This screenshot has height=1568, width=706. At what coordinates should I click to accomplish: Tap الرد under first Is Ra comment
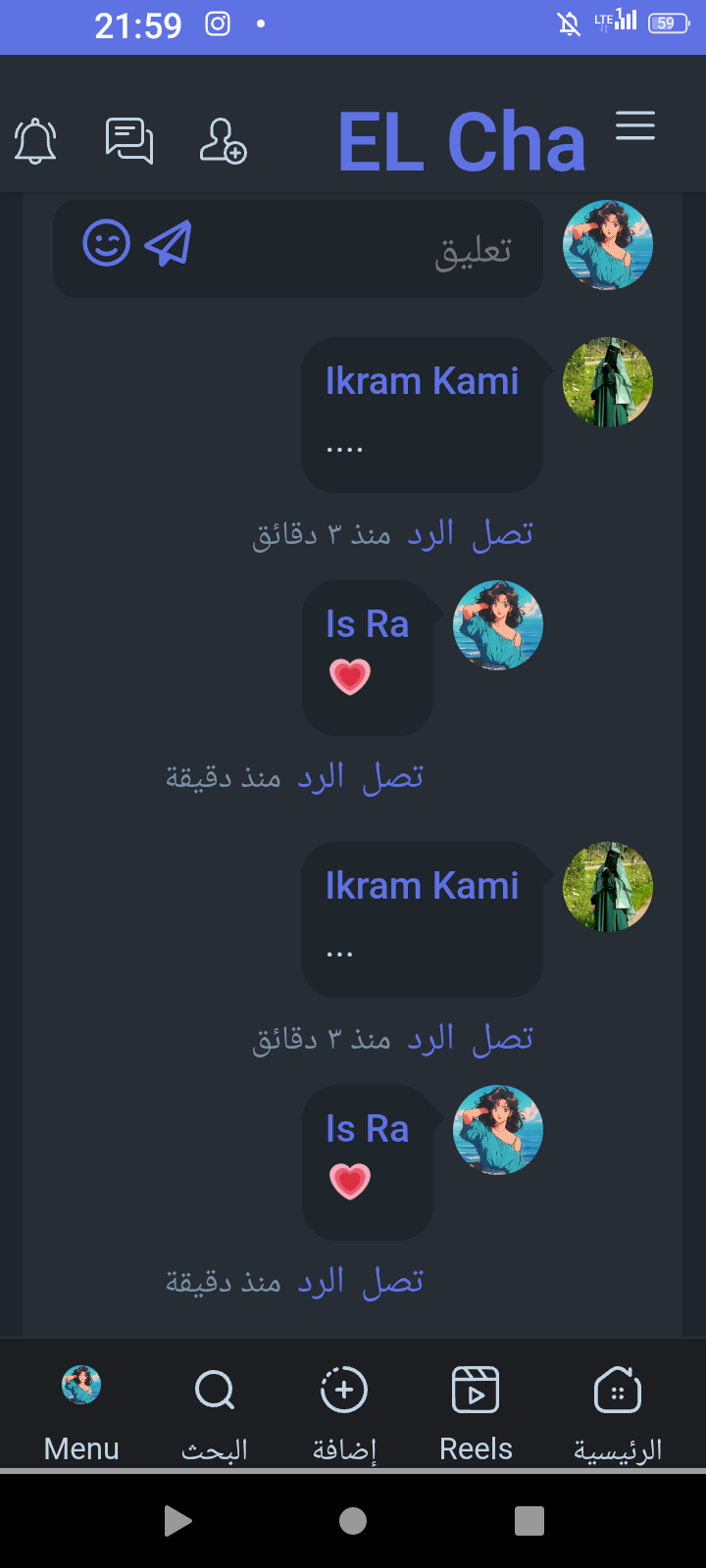click(321, 778)
